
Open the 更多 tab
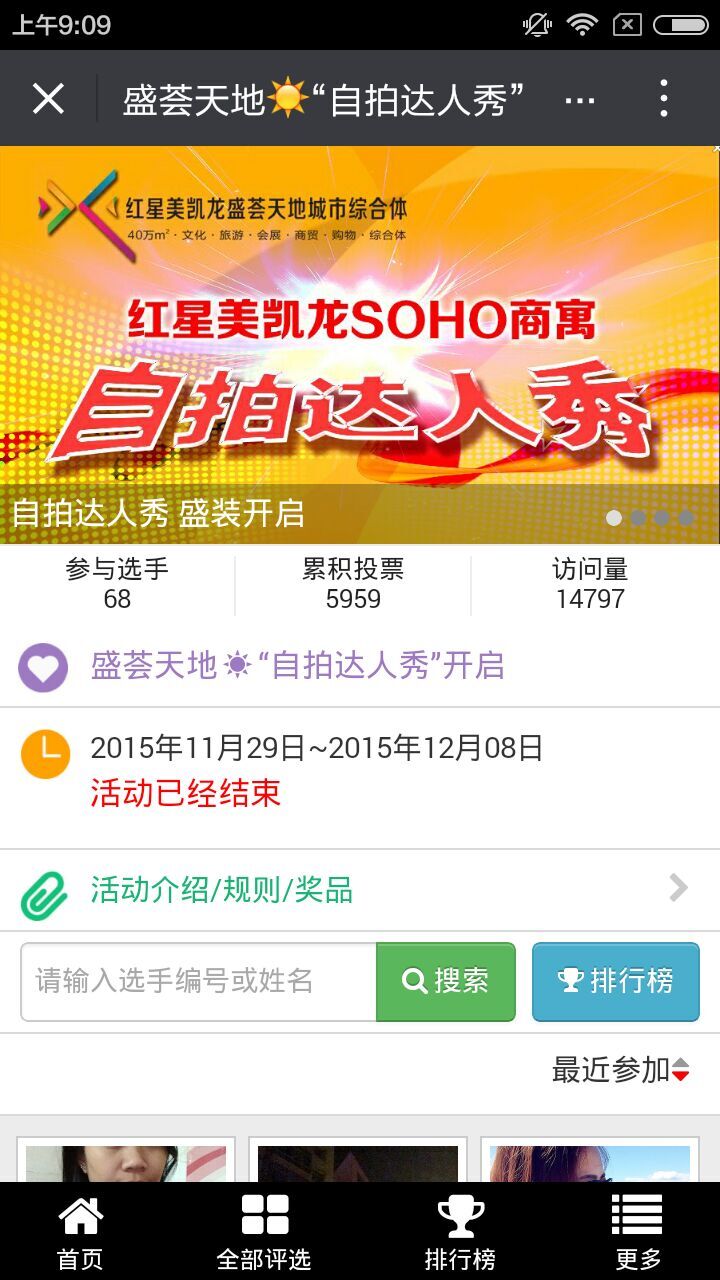tap(638, 1232)
